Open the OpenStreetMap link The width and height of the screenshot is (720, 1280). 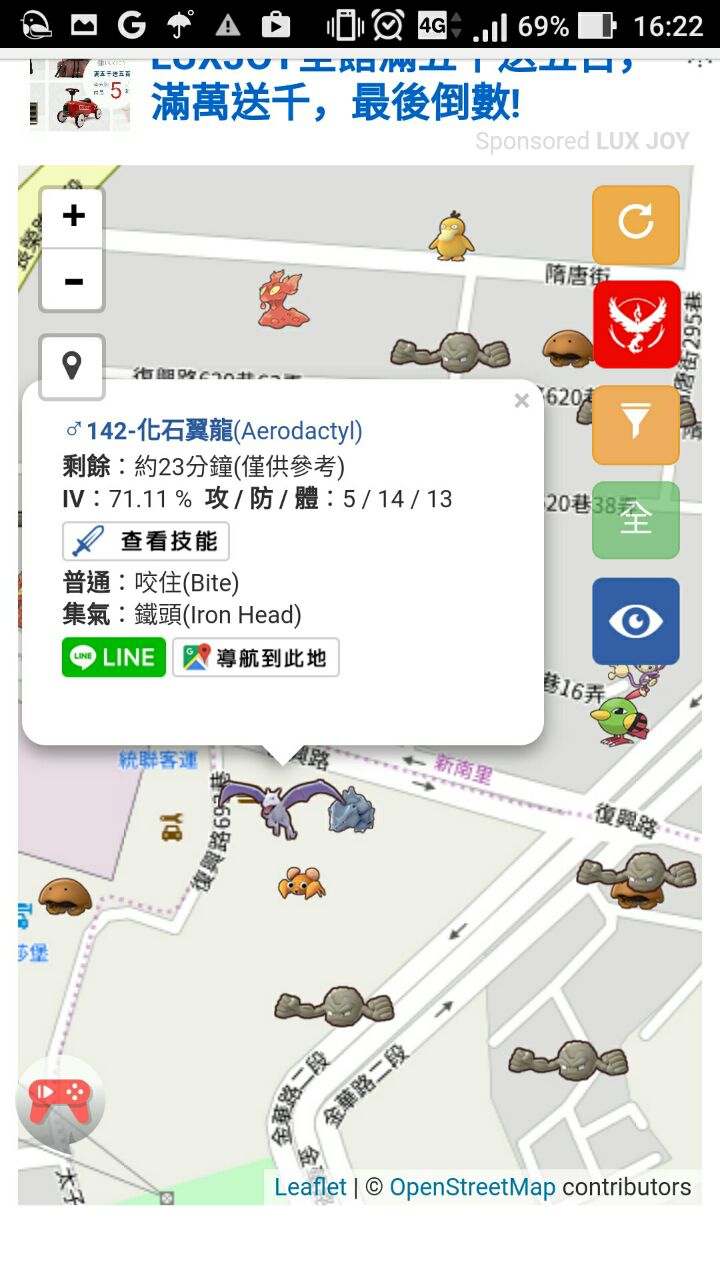pos(472,1187)
